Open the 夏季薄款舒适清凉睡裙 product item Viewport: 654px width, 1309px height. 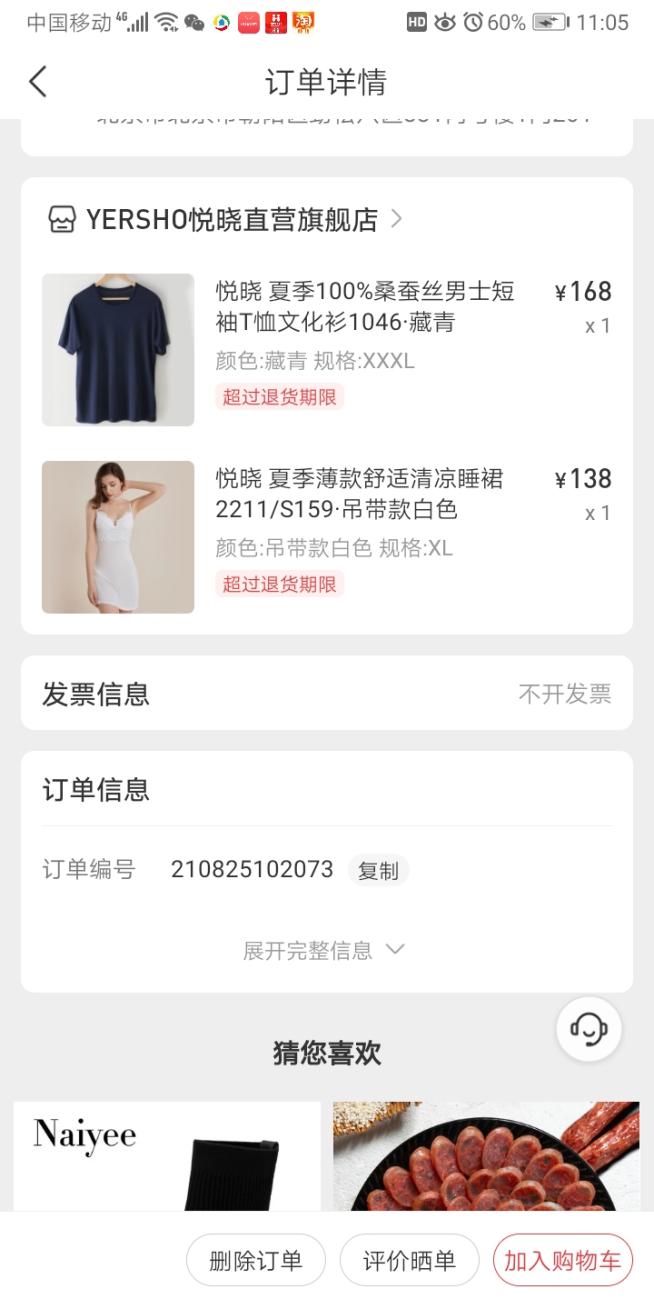365,494
